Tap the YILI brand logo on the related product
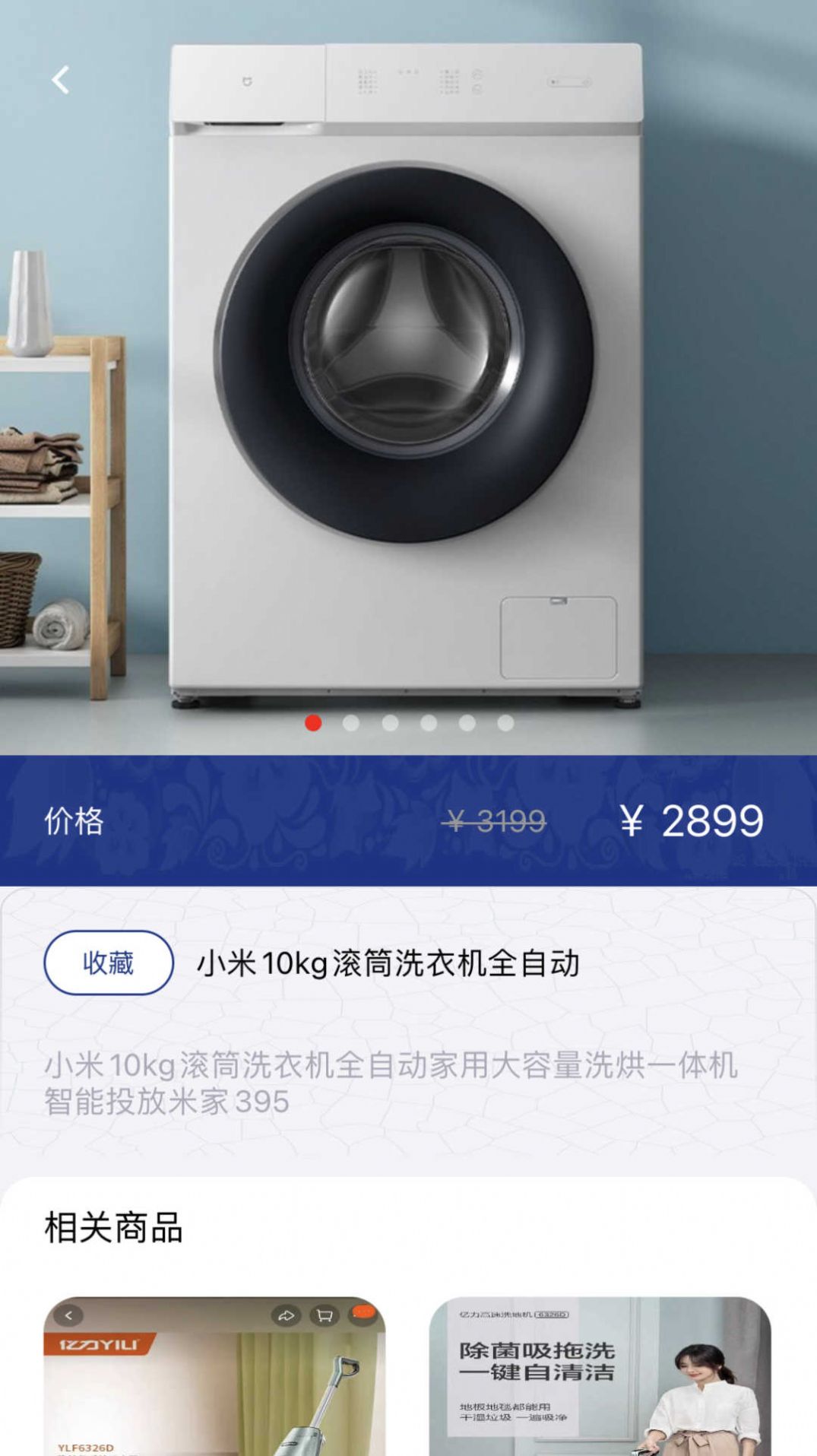Screen dimensions: 817x1456 [103, 1343]
